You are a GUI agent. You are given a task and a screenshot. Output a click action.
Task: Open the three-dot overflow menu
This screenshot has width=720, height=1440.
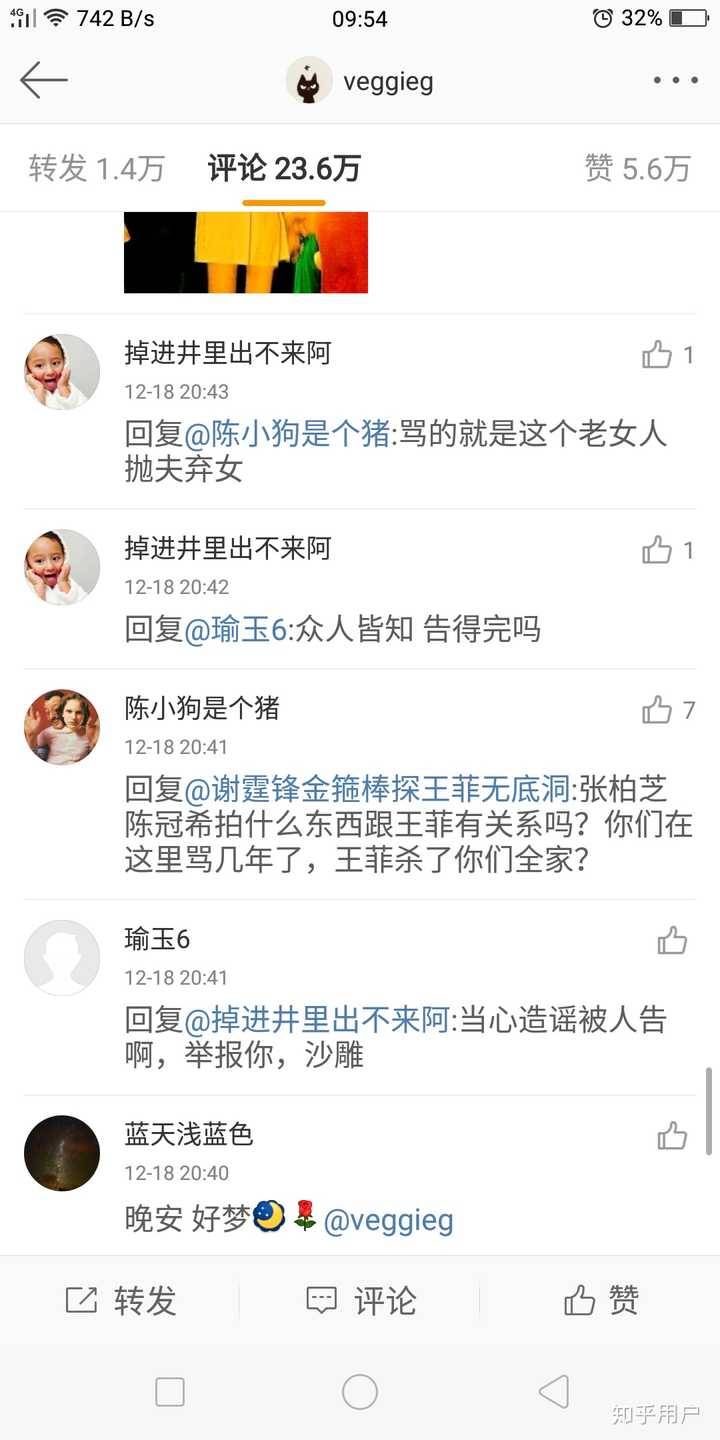[x=675, y=81]
